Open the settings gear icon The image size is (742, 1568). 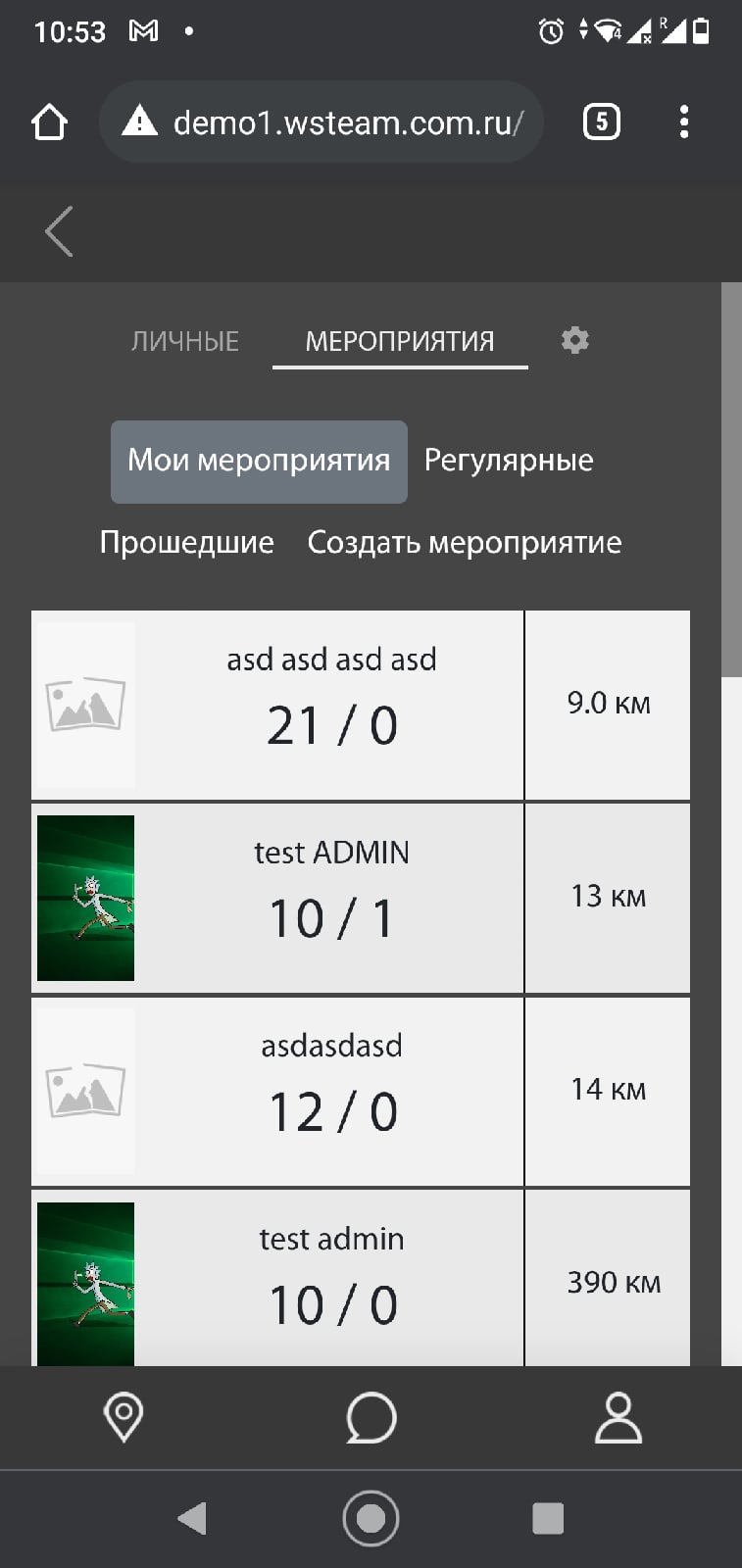[x=574, y=340]
